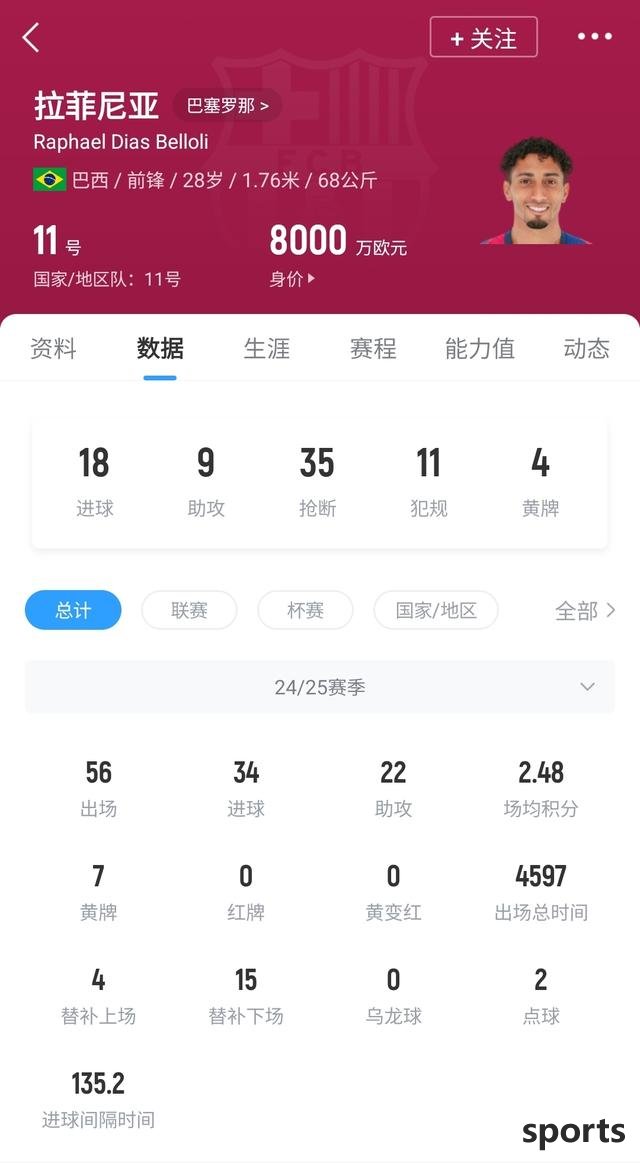The width and height of the screenshot is (640, 1163).
Task: Open the 数据 tab
Action: (160, 348)
